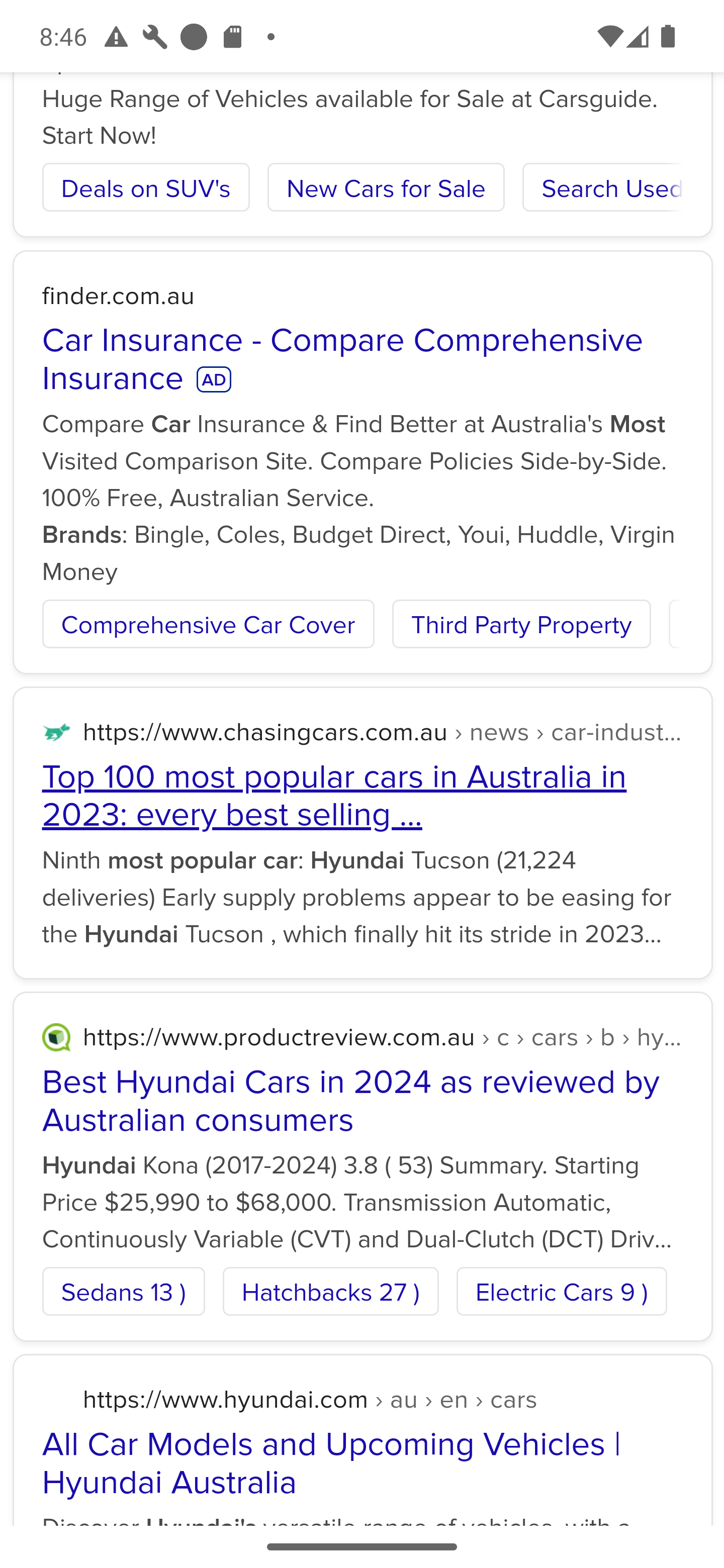Open Car Insurance Compare Comprehensive ad

point(341,359)
